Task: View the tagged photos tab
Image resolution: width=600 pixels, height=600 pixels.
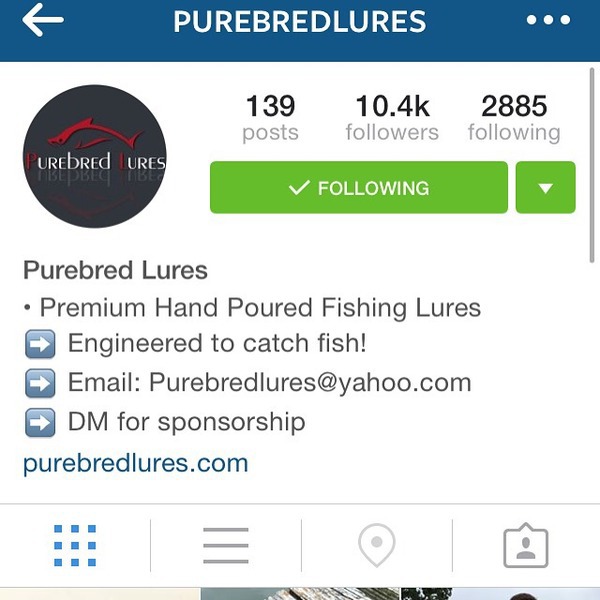Action: coord(526,546)
